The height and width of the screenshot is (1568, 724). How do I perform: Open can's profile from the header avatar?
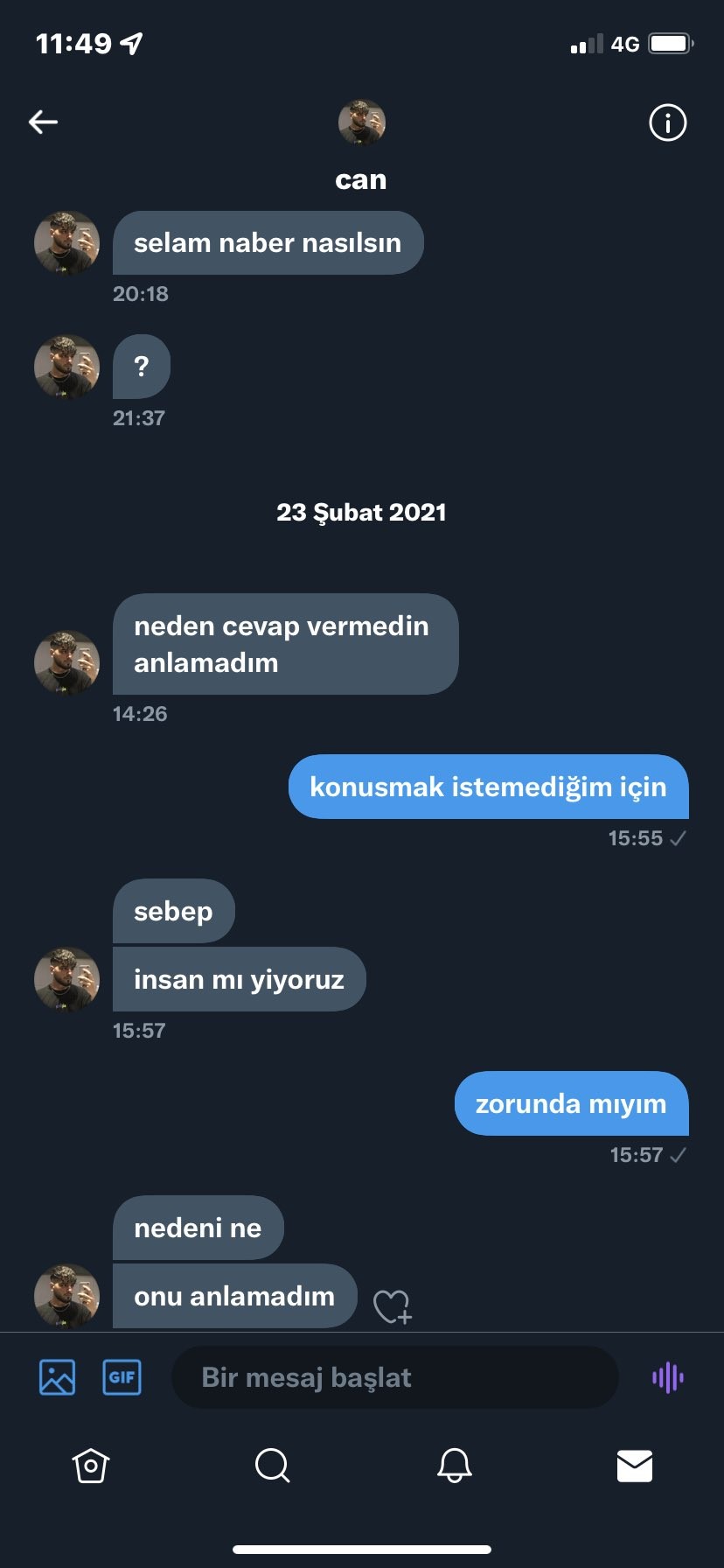tap(361, 122)
